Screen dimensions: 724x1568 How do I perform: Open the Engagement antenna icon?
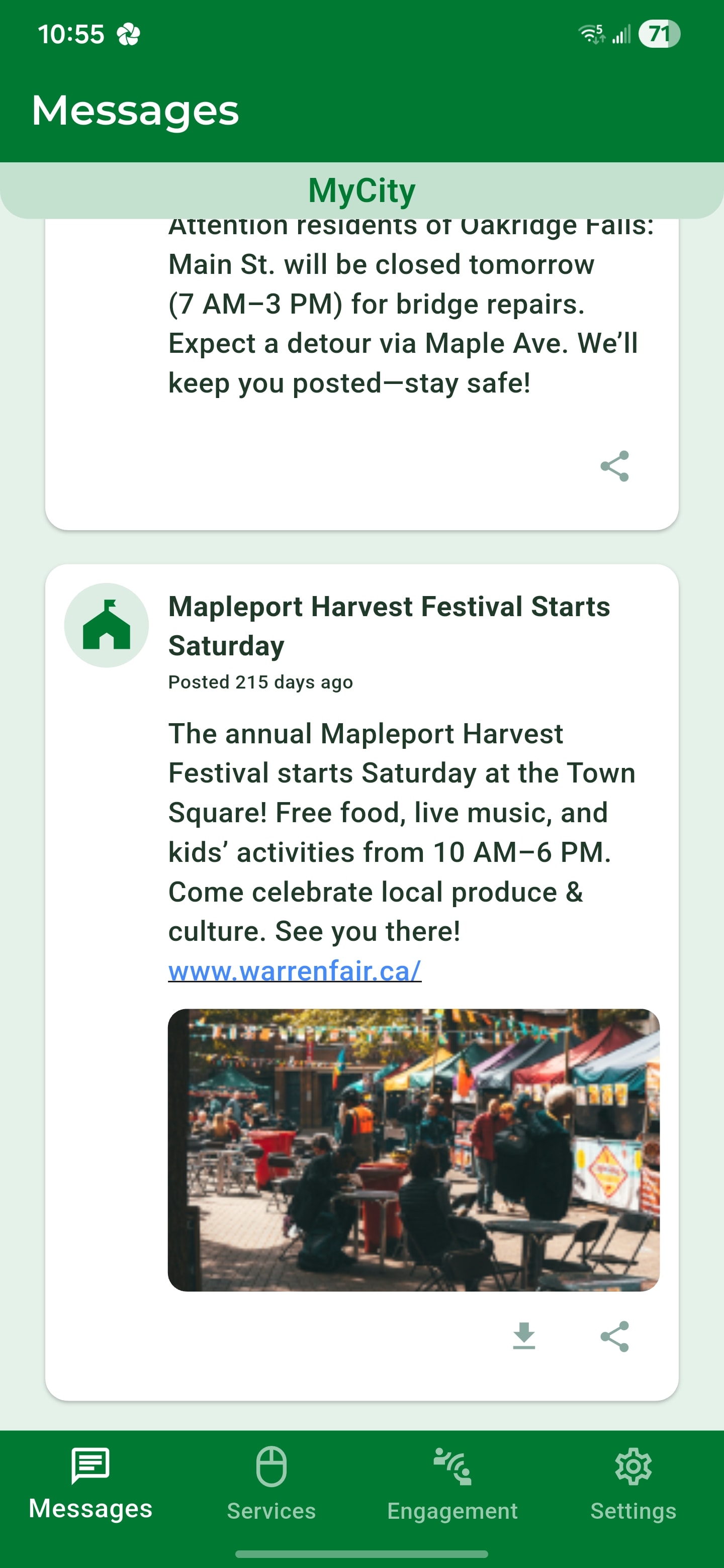click(452, 1465)
